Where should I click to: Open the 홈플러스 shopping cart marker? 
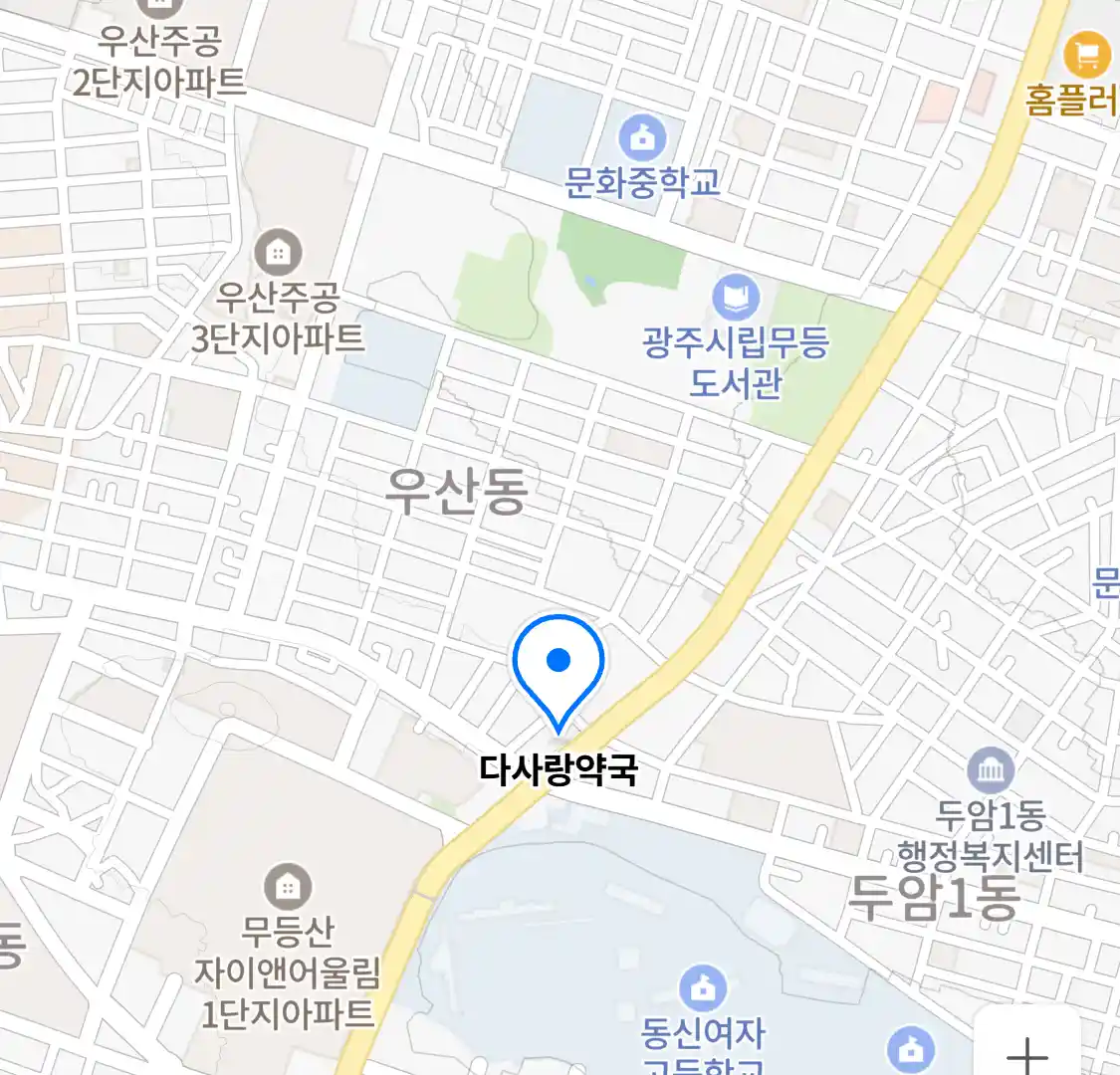pyautogui.click(x=1086, y=55)
